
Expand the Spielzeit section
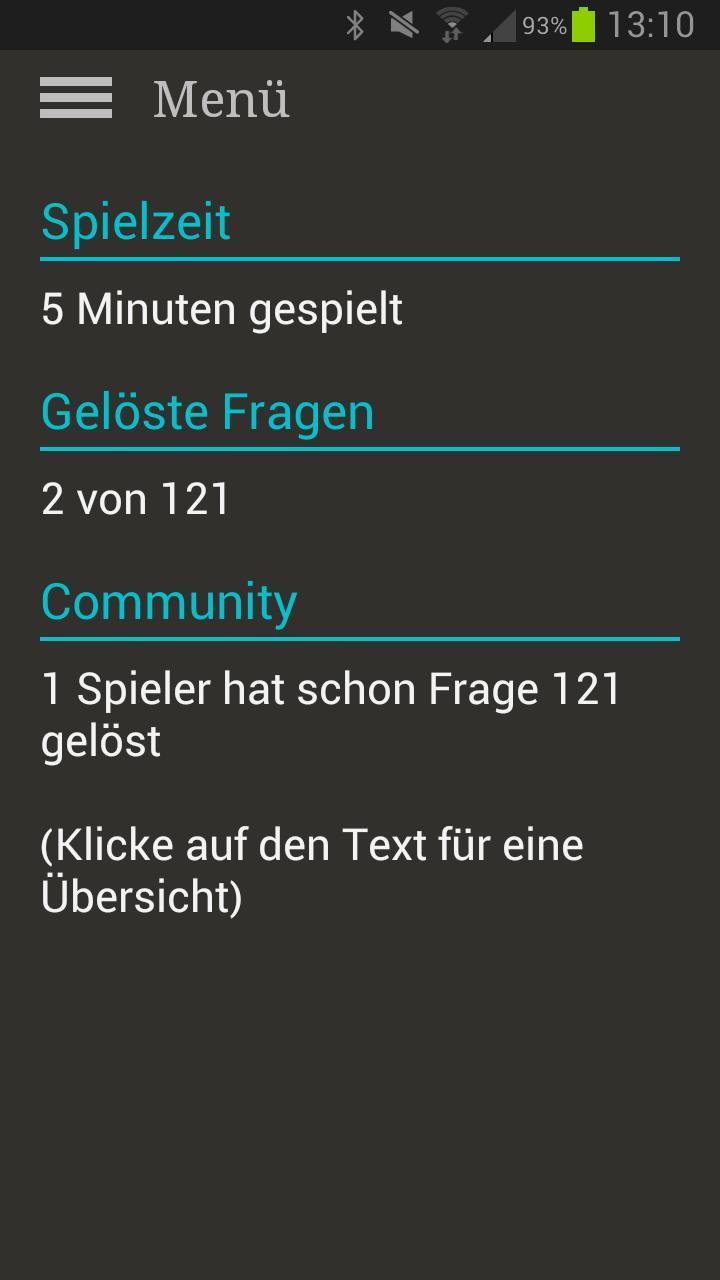[134, 221]
